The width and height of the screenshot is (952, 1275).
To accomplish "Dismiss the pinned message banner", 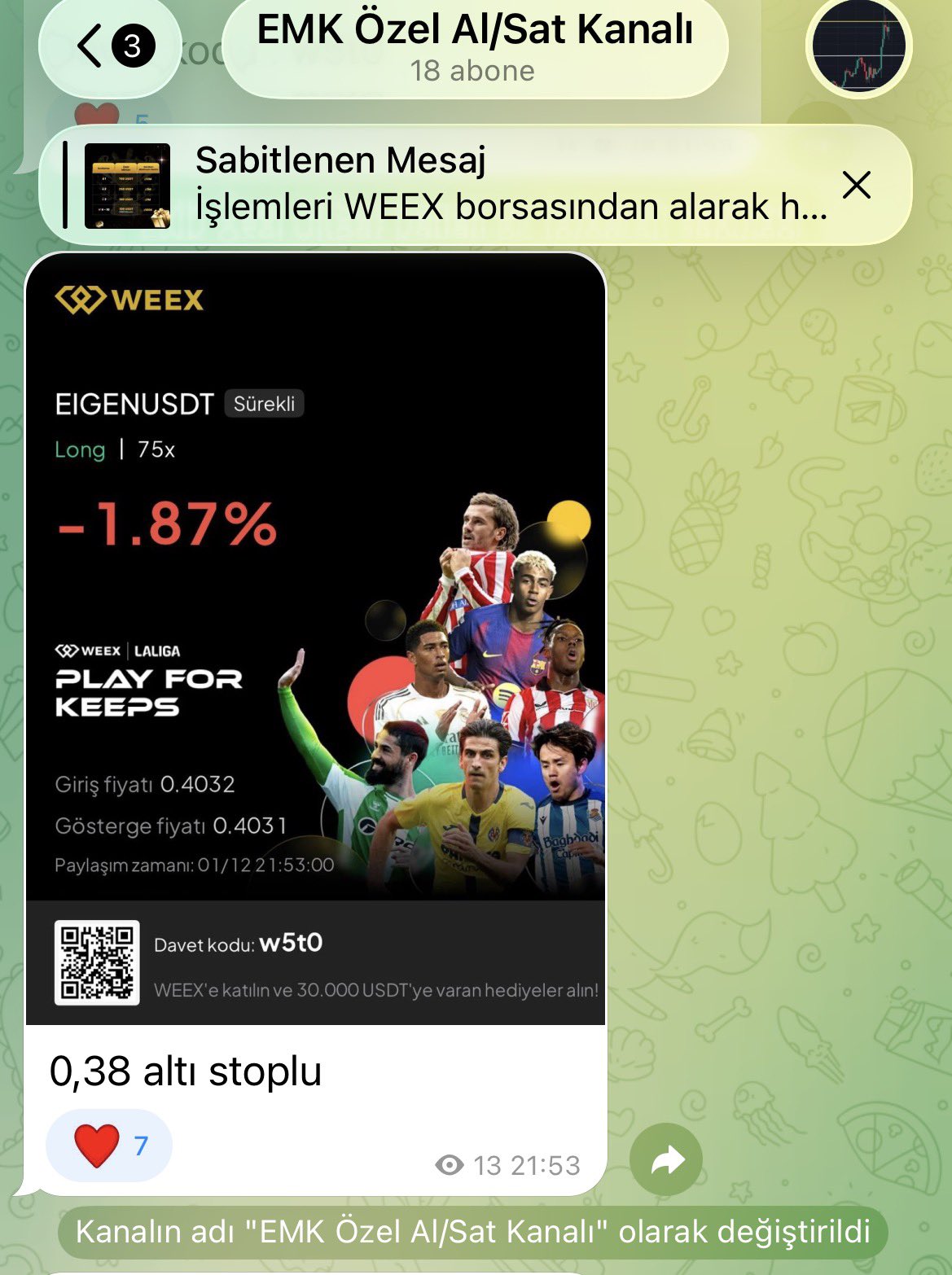I will [x=856, y=185].
